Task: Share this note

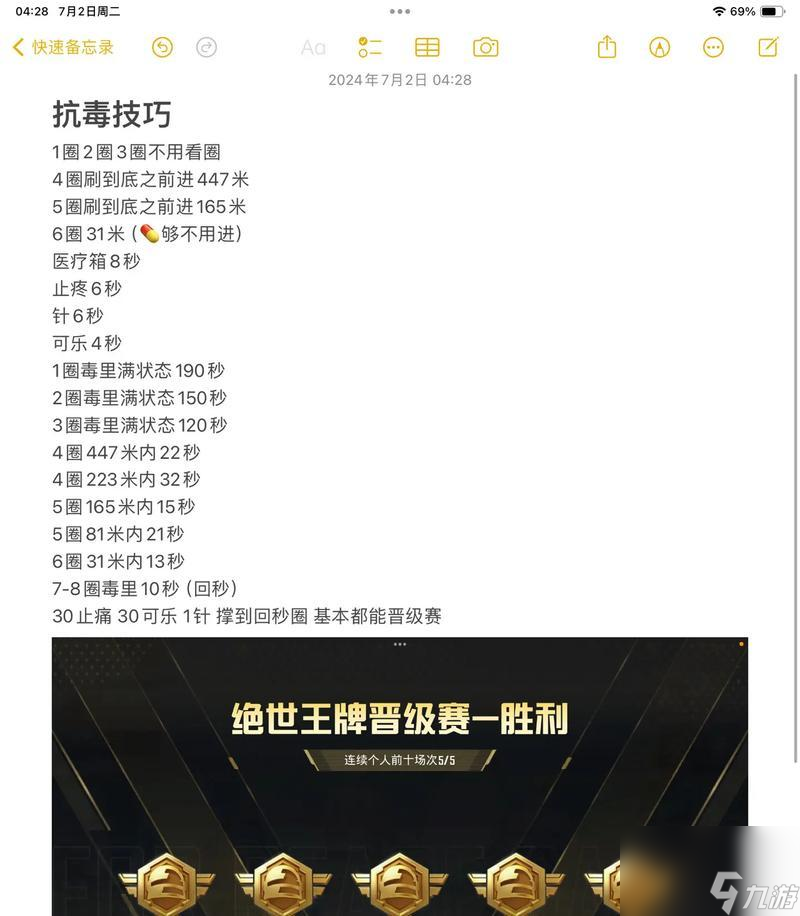Action: pyautogui.click(x=607, y=47)
